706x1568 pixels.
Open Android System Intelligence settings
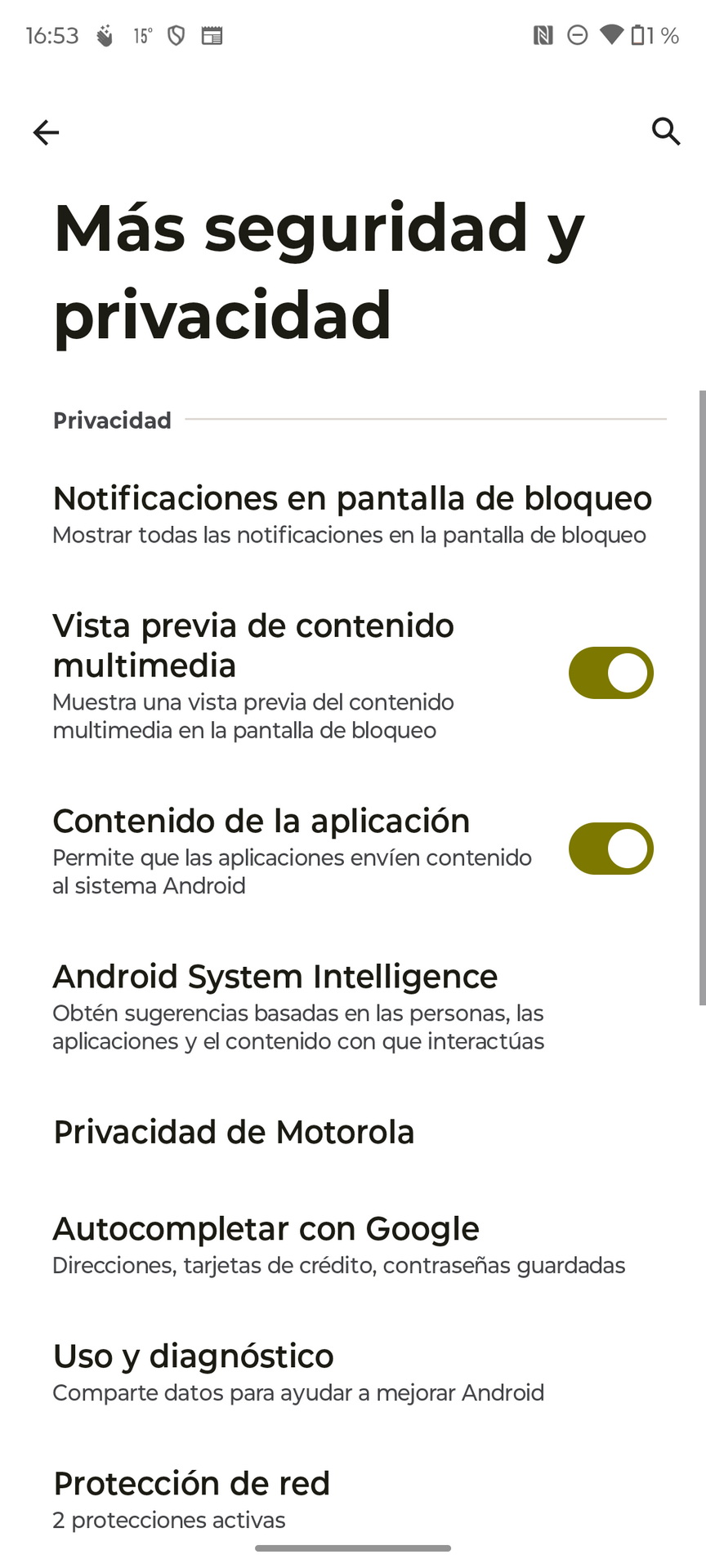coord(353,1008)
